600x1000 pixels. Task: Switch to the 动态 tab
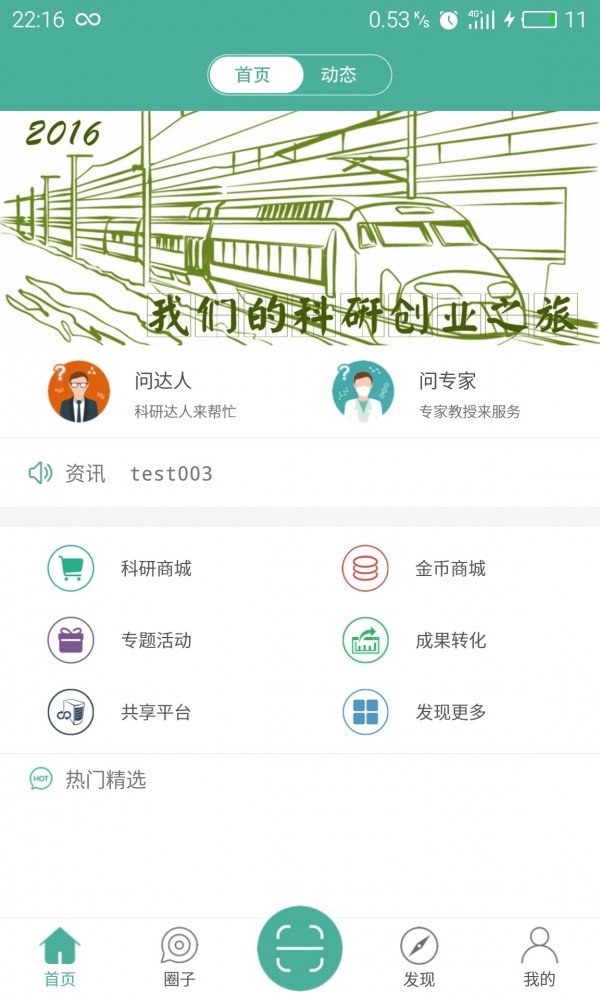pyautogui.click(x=338, y=75)
